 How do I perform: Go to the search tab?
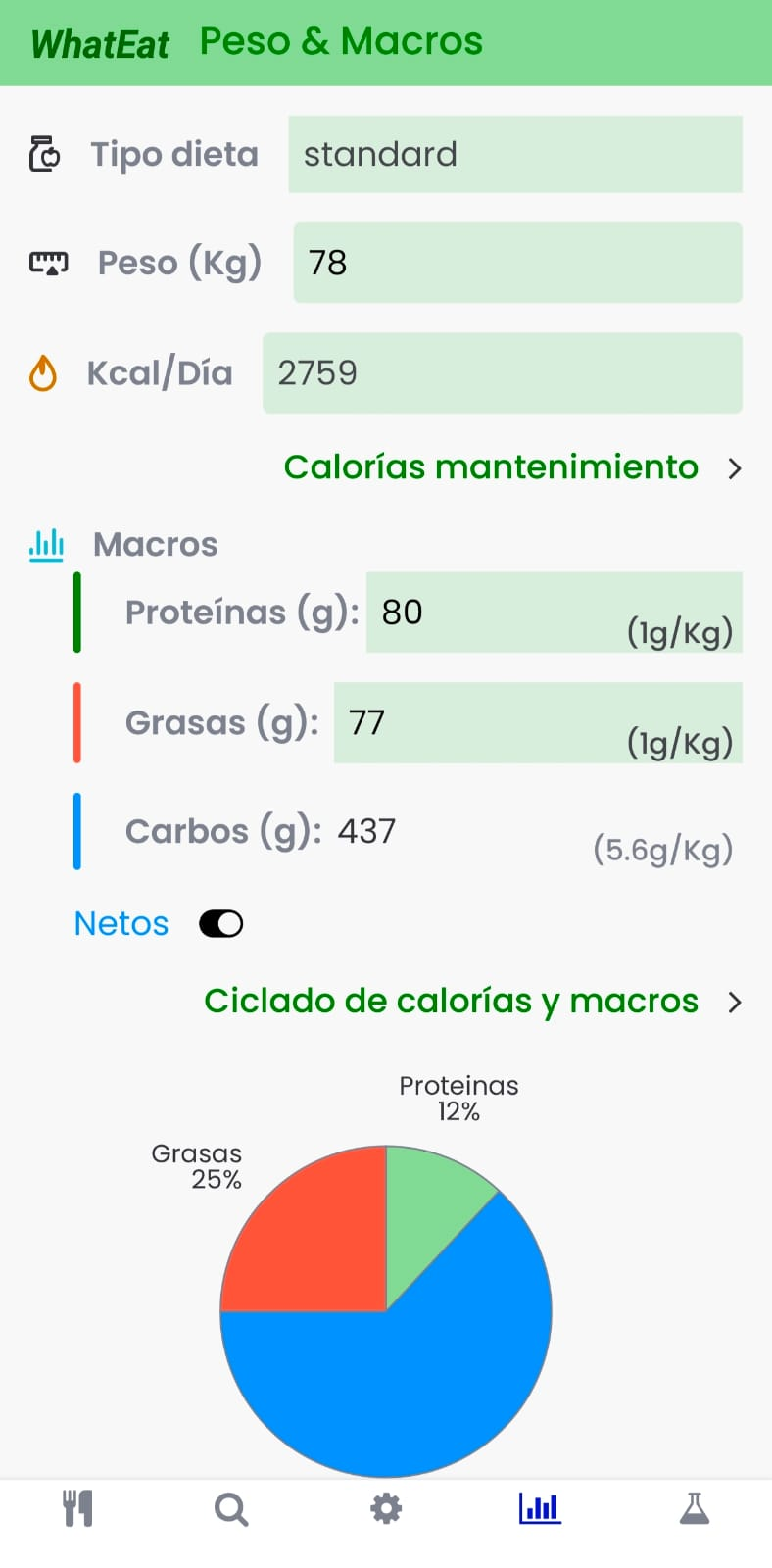click(x=231, y=1509)
